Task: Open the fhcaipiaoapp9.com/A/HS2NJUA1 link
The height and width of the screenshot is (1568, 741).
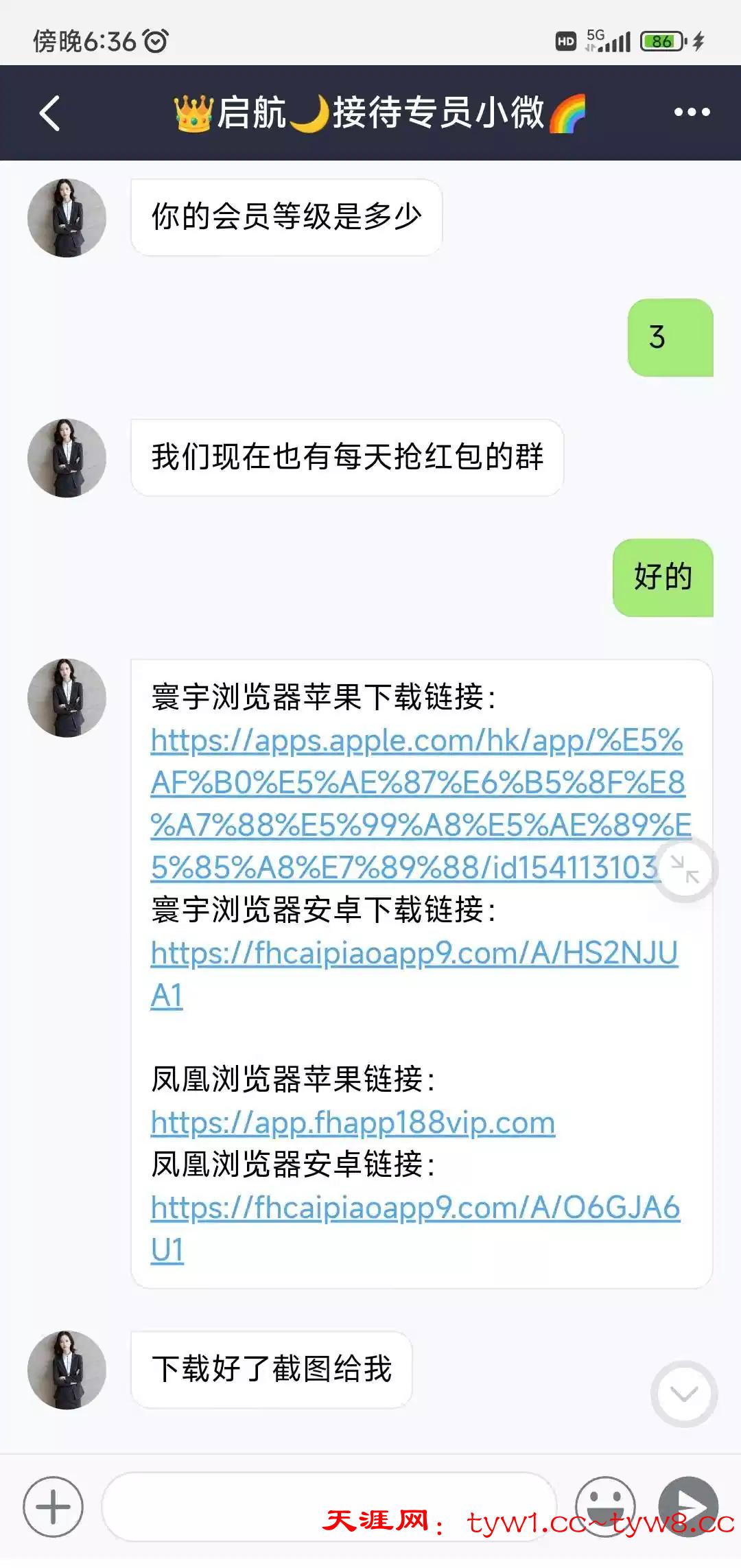Action: [414, 953]
